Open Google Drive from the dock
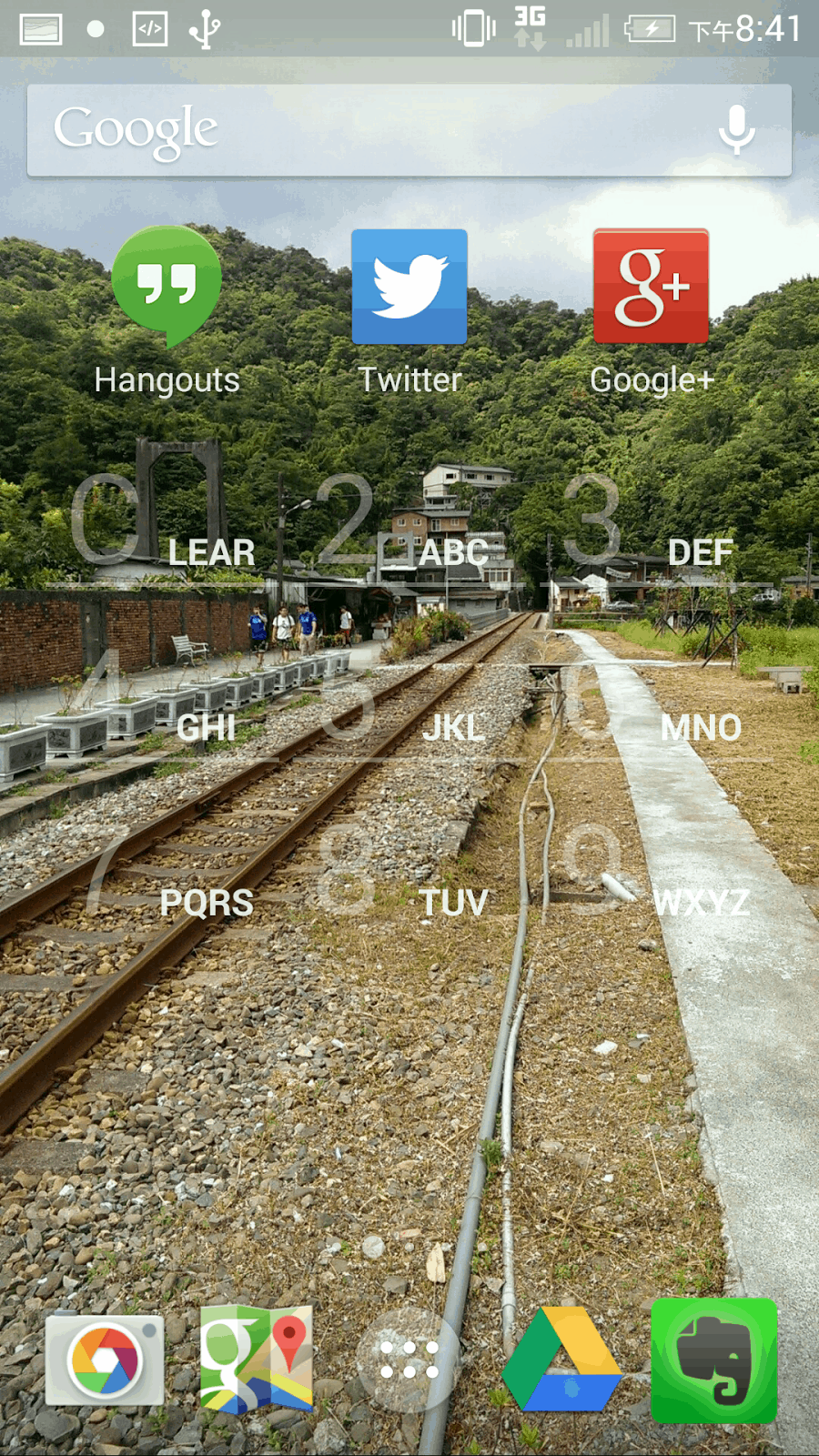The width and height of the screenshot is (819, 1456). pyautogui.click(x=562, y=1360)
